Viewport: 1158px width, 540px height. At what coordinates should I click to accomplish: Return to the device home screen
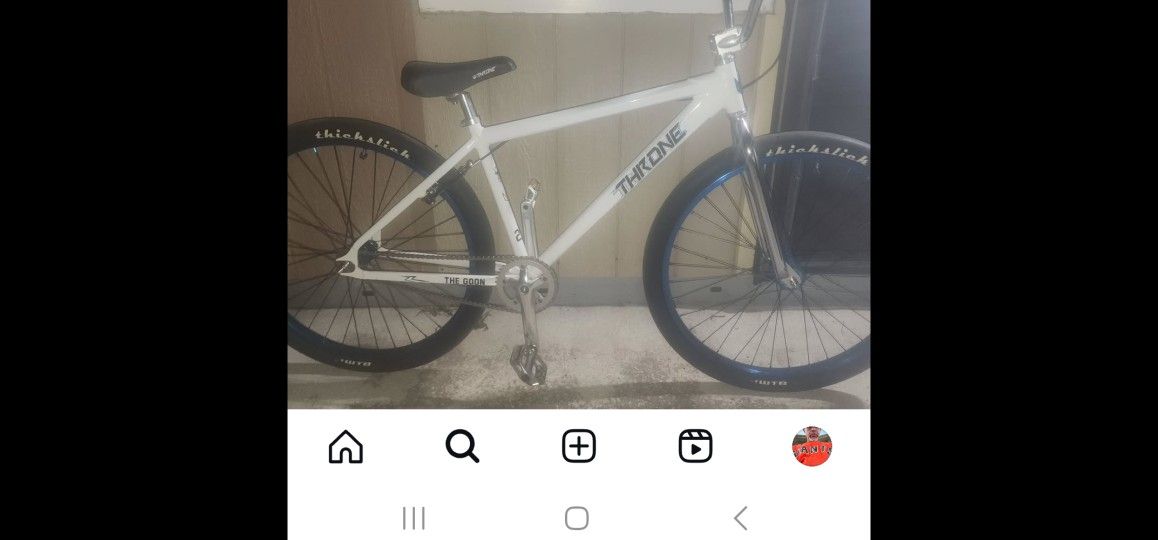click(x=577, y=518)
